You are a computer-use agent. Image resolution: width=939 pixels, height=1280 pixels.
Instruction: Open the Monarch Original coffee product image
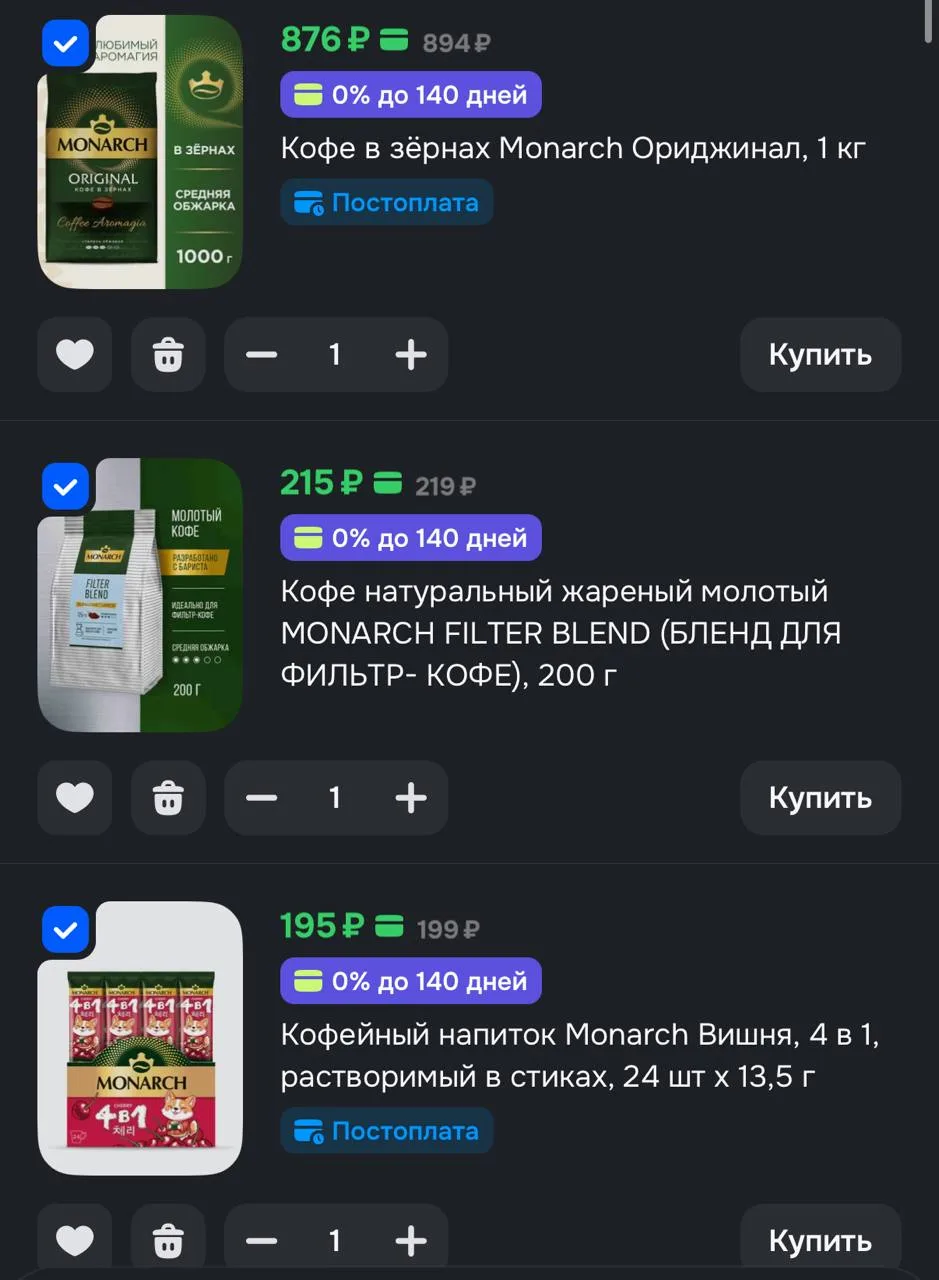[x=140, y=153]
